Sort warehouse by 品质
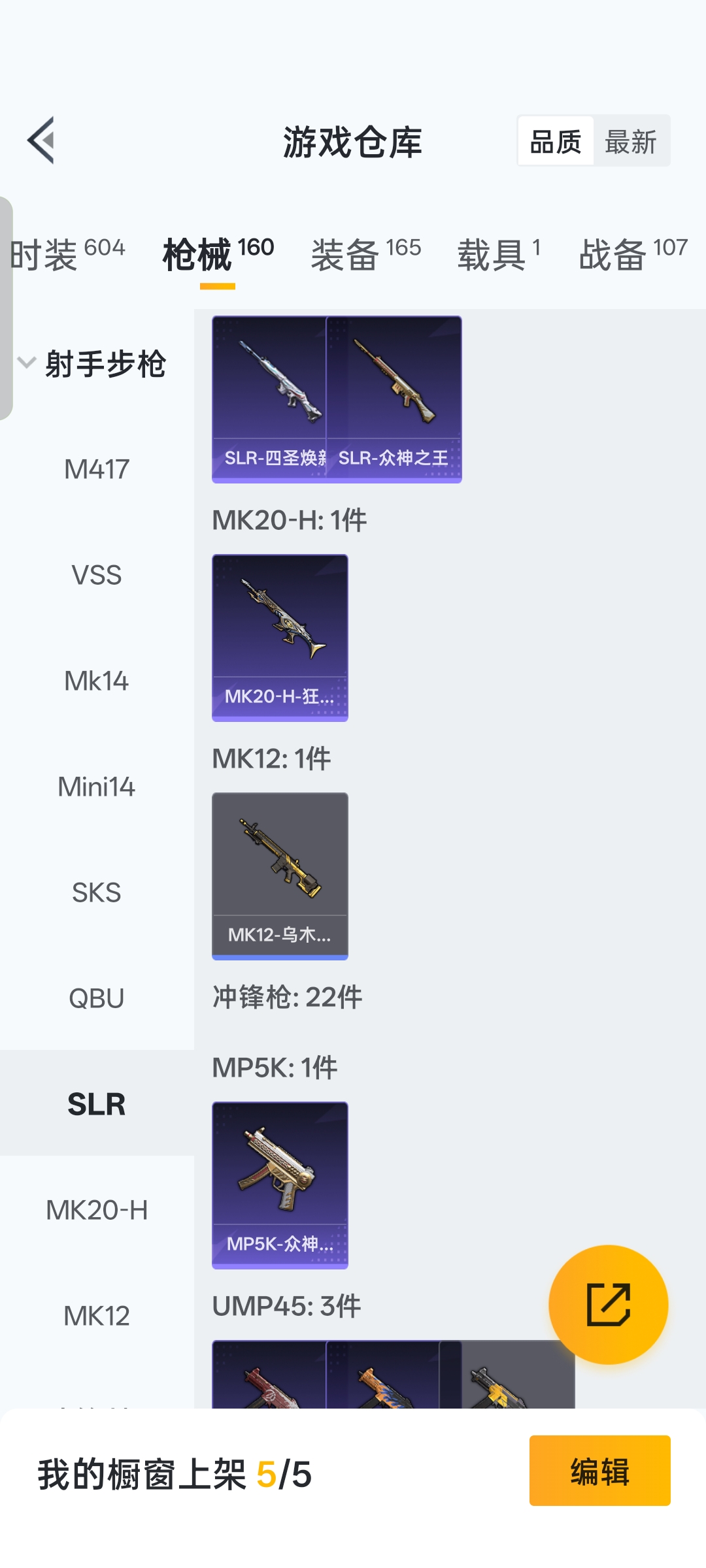Screen dimensions: 706x1568 556,141
